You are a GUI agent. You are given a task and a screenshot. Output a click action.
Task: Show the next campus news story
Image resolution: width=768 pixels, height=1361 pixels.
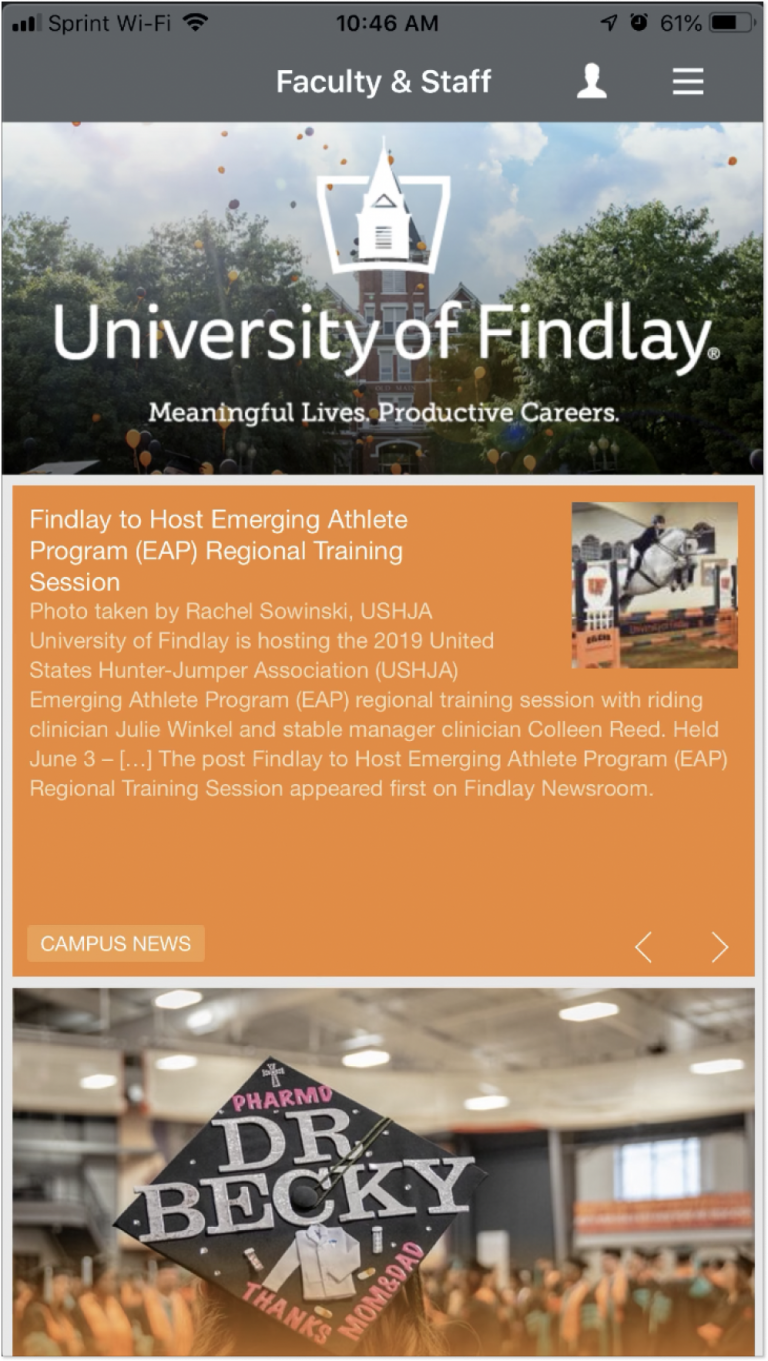tap(720, 947)
